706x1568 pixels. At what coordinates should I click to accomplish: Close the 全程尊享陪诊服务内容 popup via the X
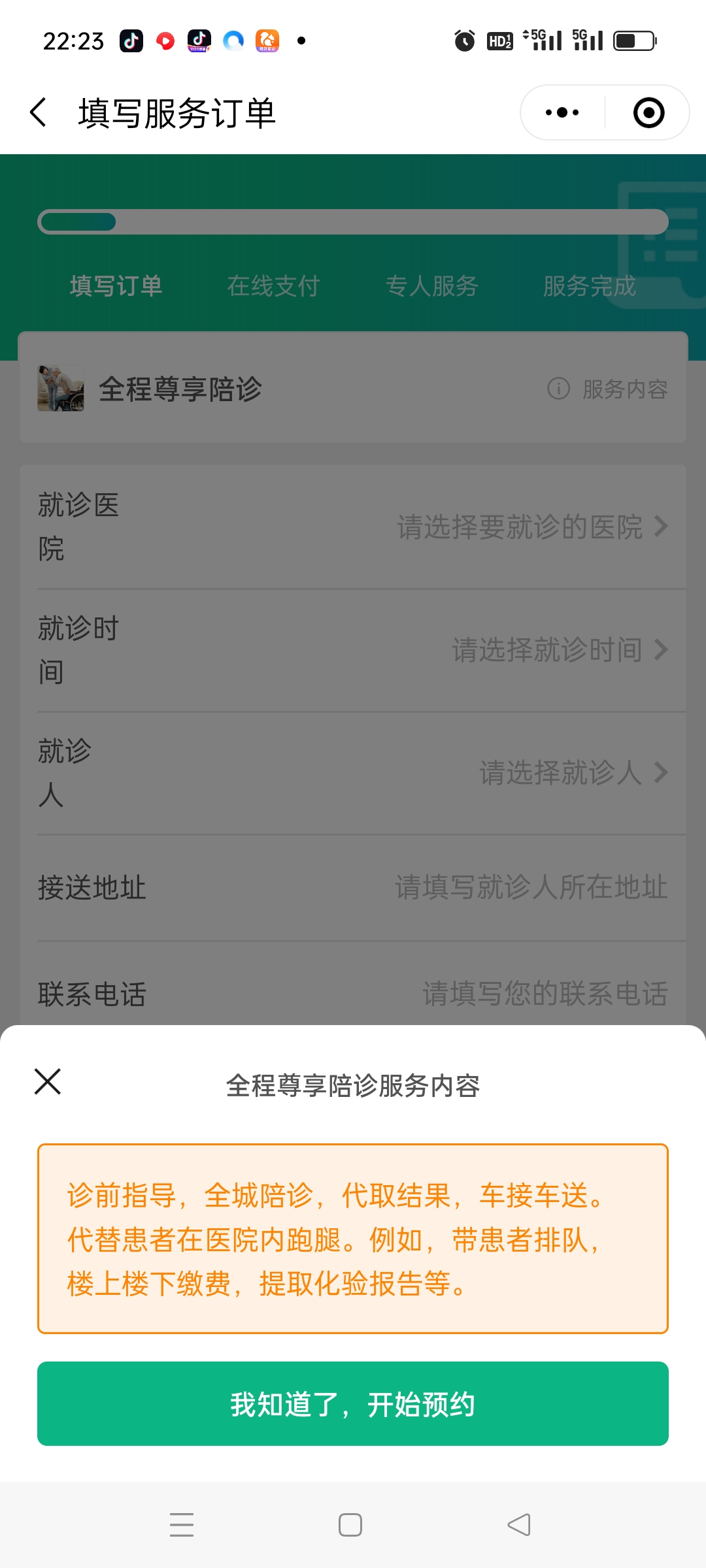tap(47, 1081)
